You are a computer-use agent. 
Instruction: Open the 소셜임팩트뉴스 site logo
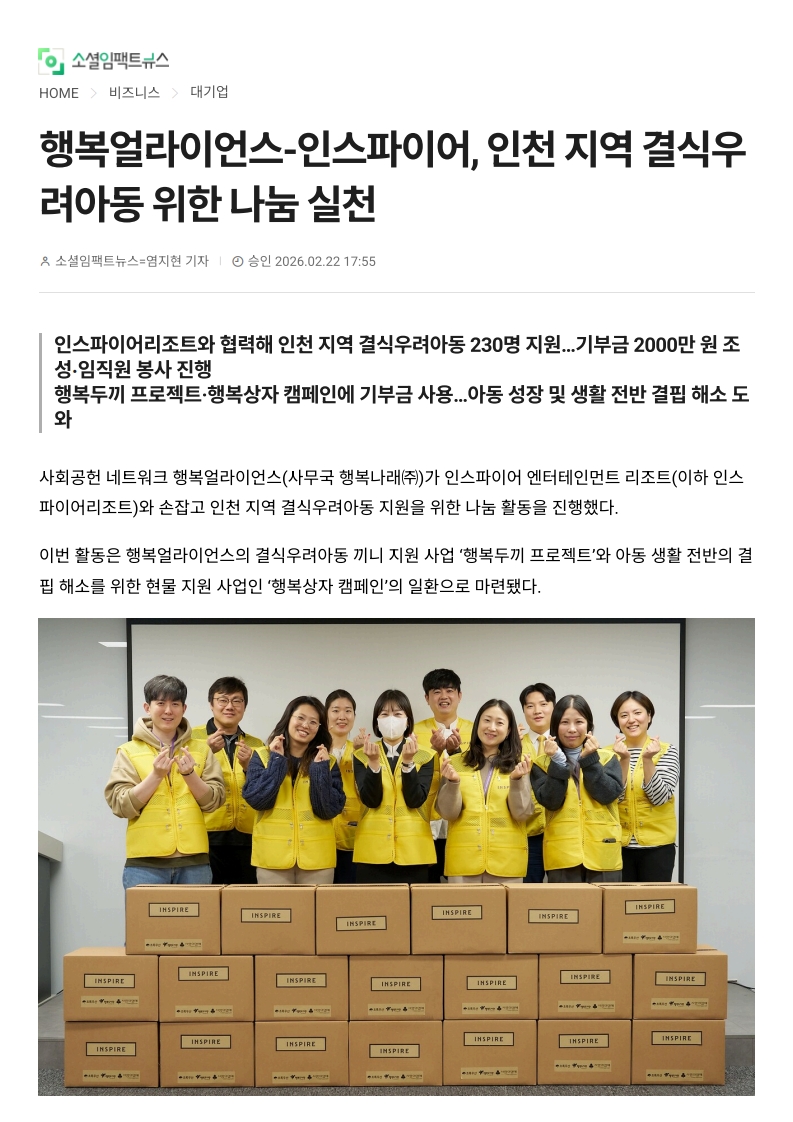[x=104, y=60]
